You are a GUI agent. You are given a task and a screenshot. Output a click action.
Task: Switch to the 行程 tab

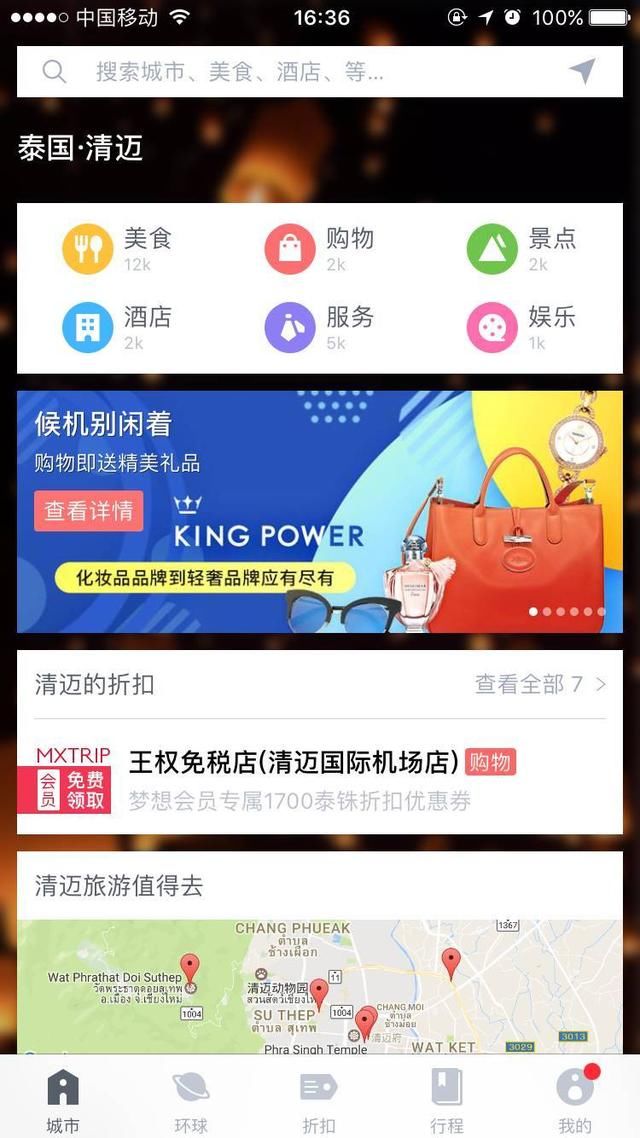click(447, 1099)
